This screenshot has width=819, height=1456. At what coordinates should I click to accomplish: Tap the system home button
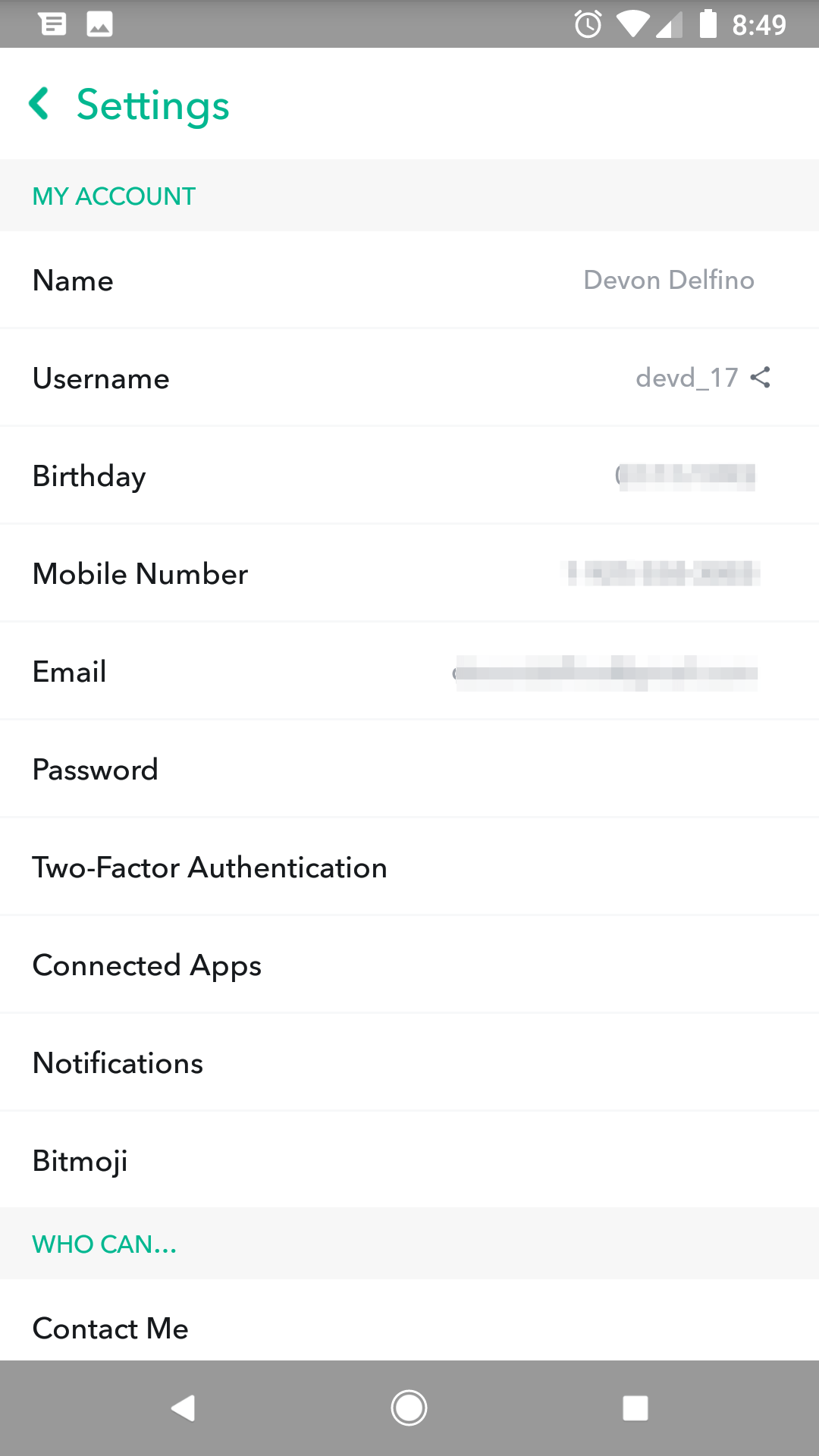(409, 1408)
